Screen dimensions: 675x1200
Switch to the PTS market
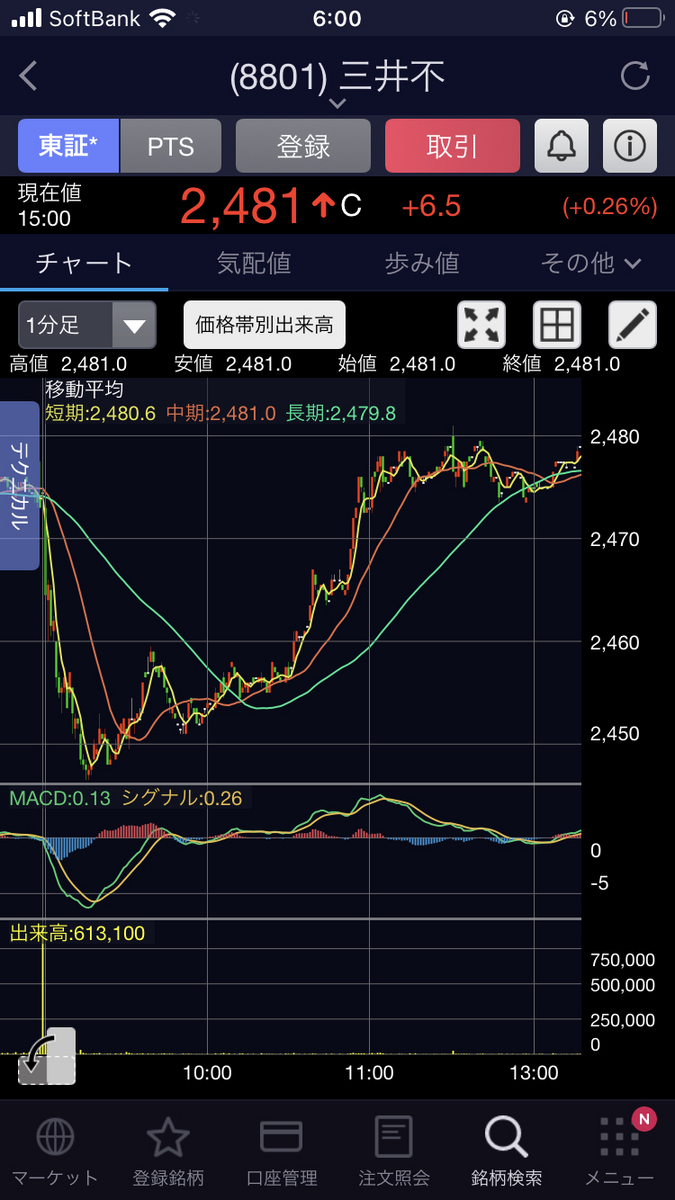170,146
